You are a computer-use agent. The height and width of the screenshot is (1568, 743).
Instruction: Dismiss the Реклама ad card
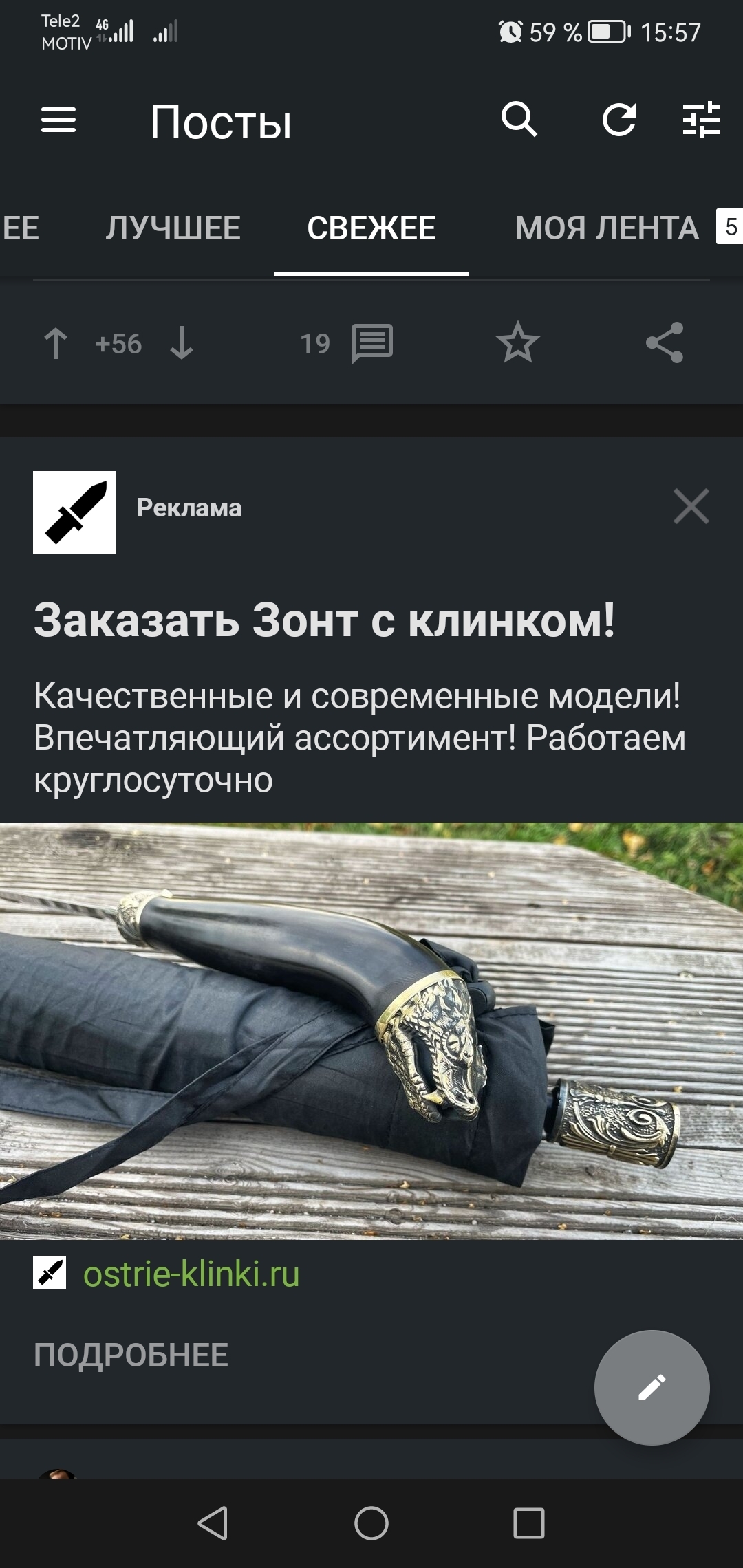(x=691, y=507)
